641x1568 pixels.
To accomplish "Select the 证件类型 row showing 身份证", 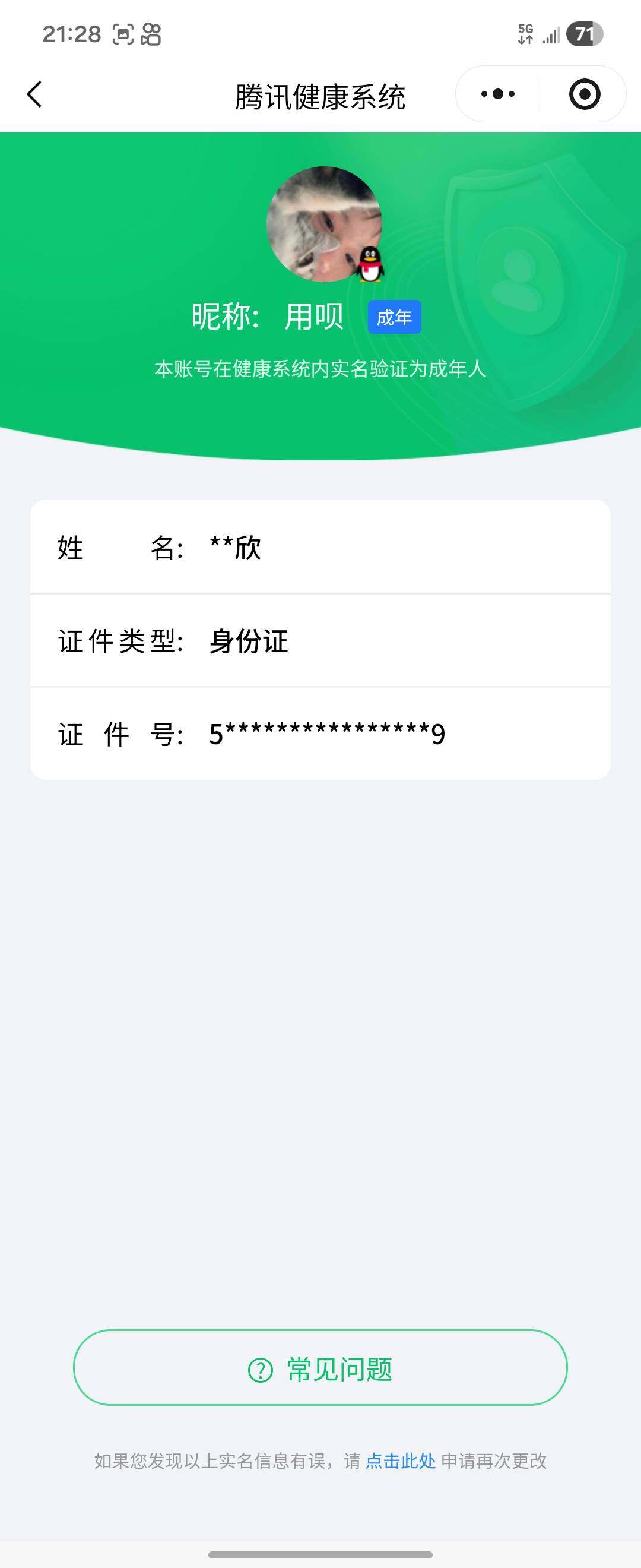I will click(x=320, y=641).
